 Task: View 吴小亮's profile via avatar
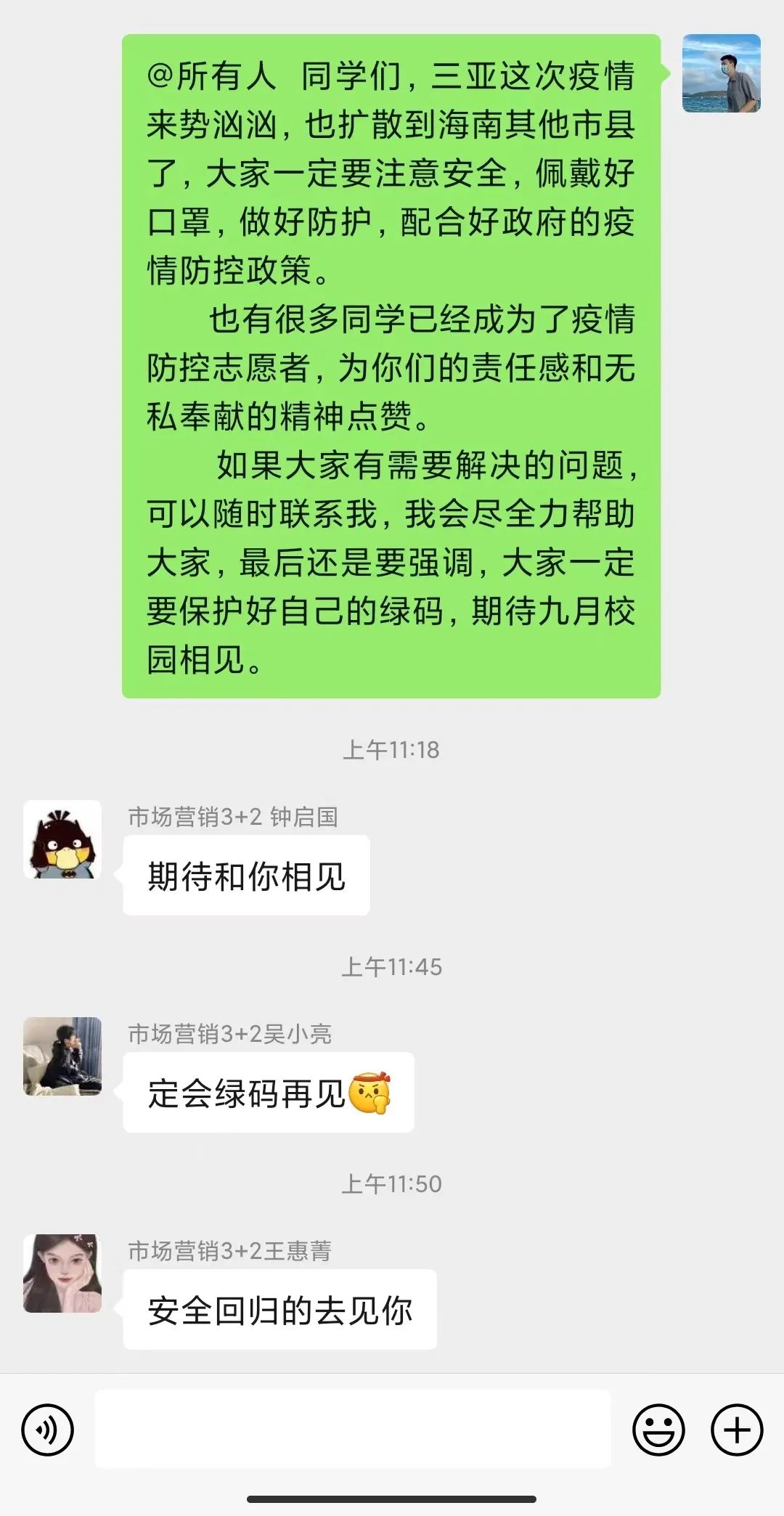62,1056
